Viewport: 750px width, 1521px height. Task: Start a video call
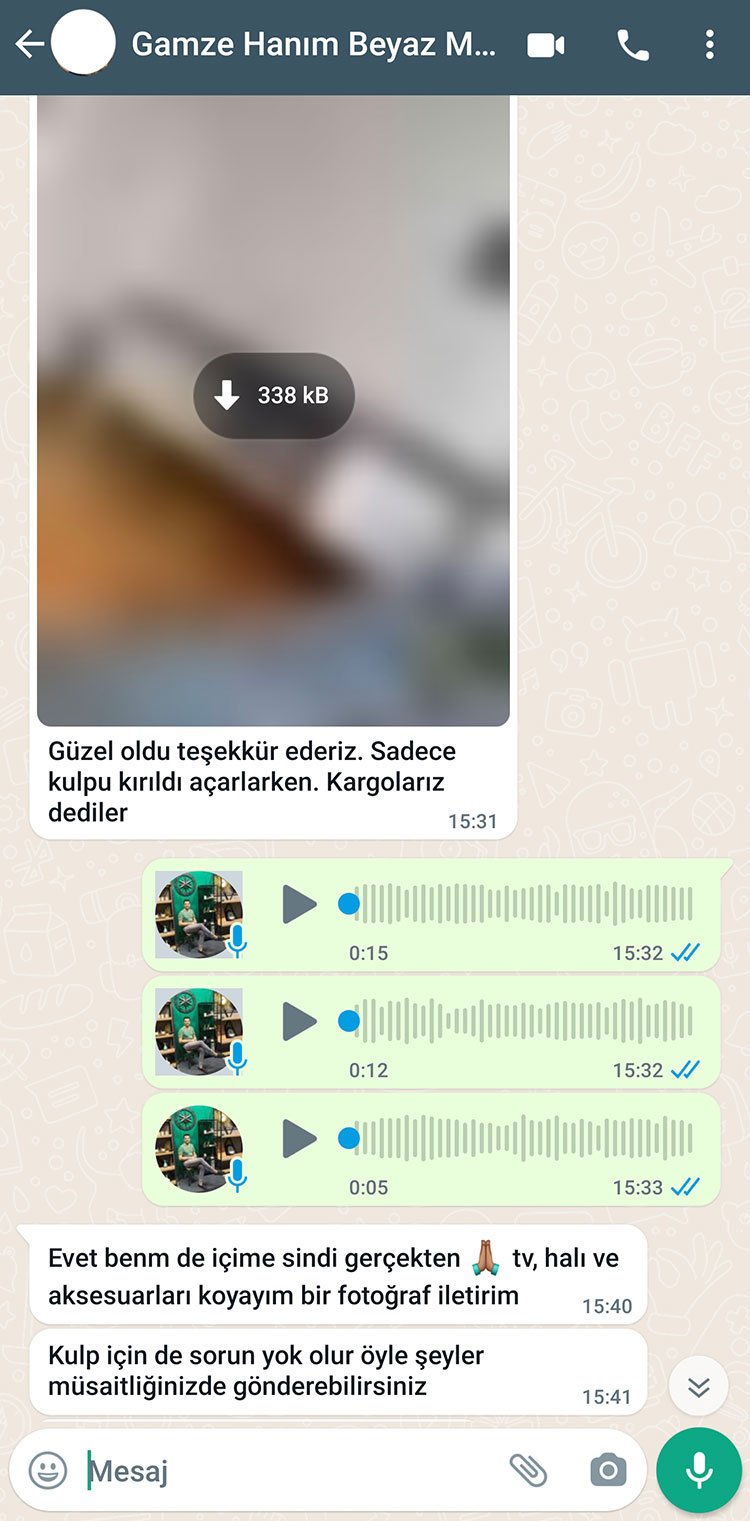(x=546, y=45)
